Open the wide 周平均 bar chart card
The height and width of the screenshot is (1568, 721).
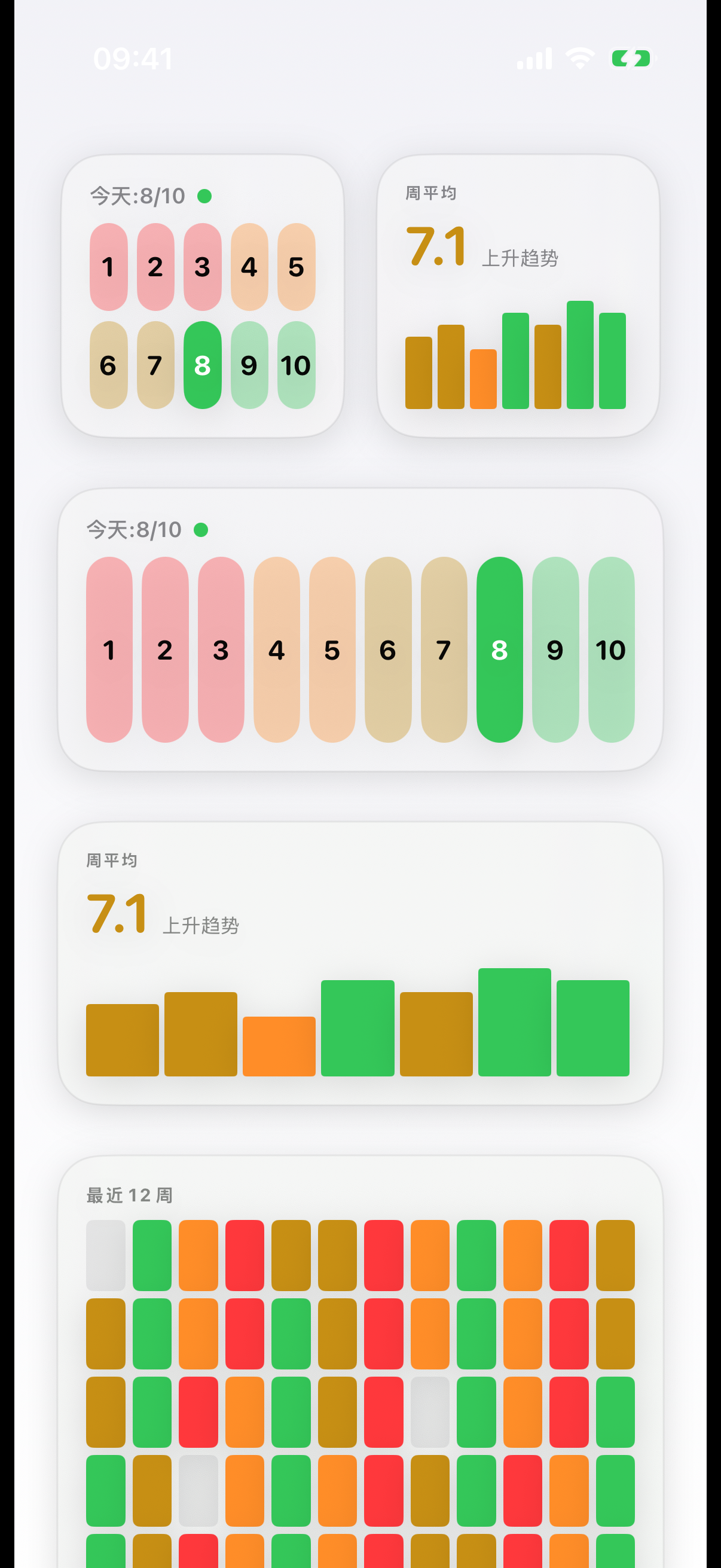360,963
